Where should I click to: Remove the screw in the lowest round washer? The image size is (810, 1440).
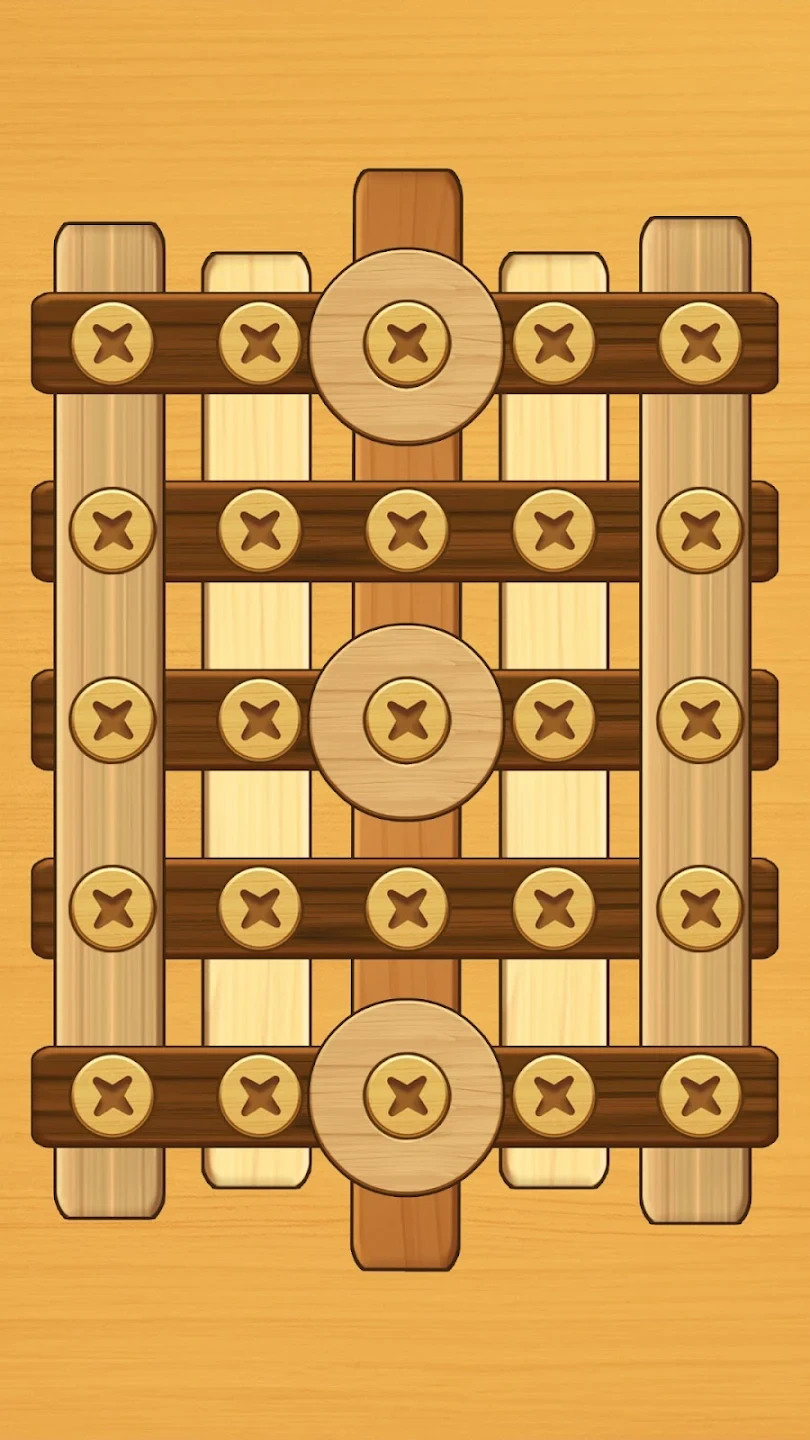[x=406, y=1095]
